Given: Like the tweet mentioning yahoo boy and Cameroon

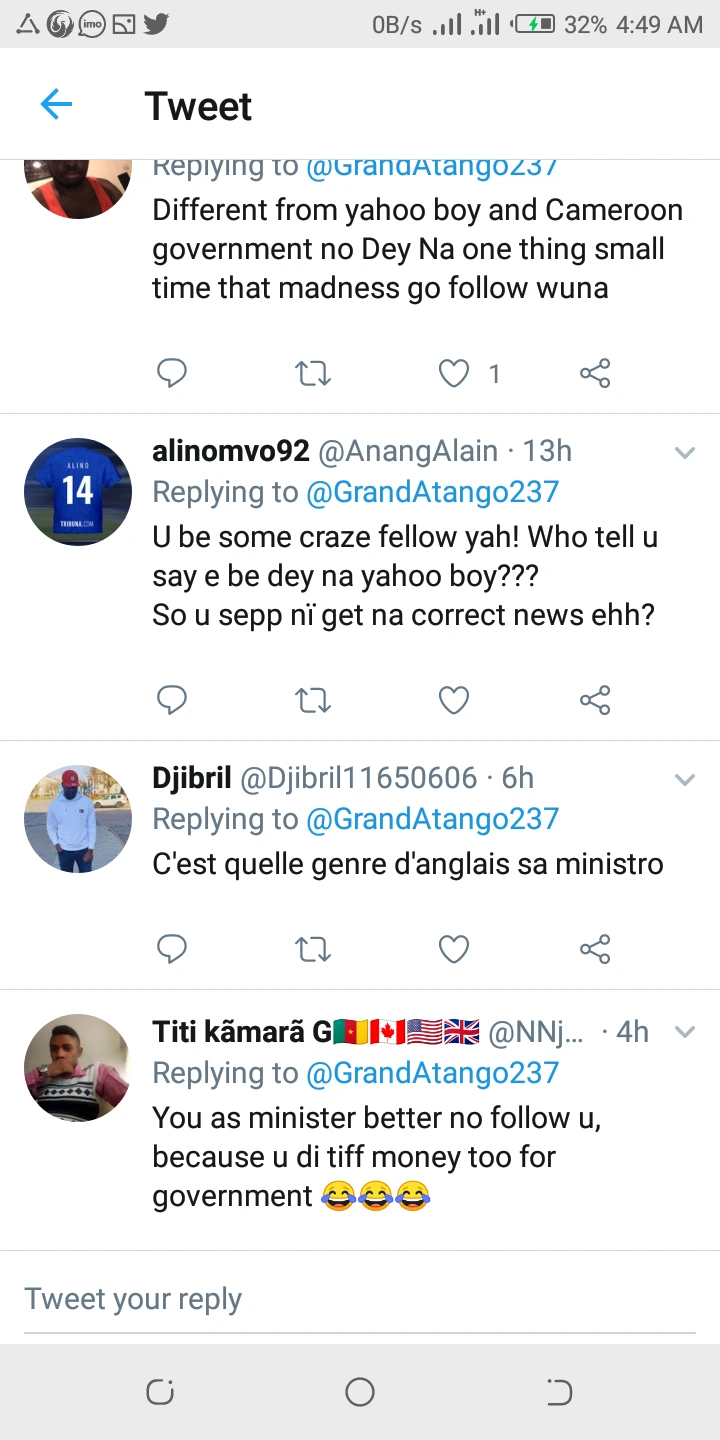Looking at the screenshot, I should pyautogui.click(x=455, y=374).
